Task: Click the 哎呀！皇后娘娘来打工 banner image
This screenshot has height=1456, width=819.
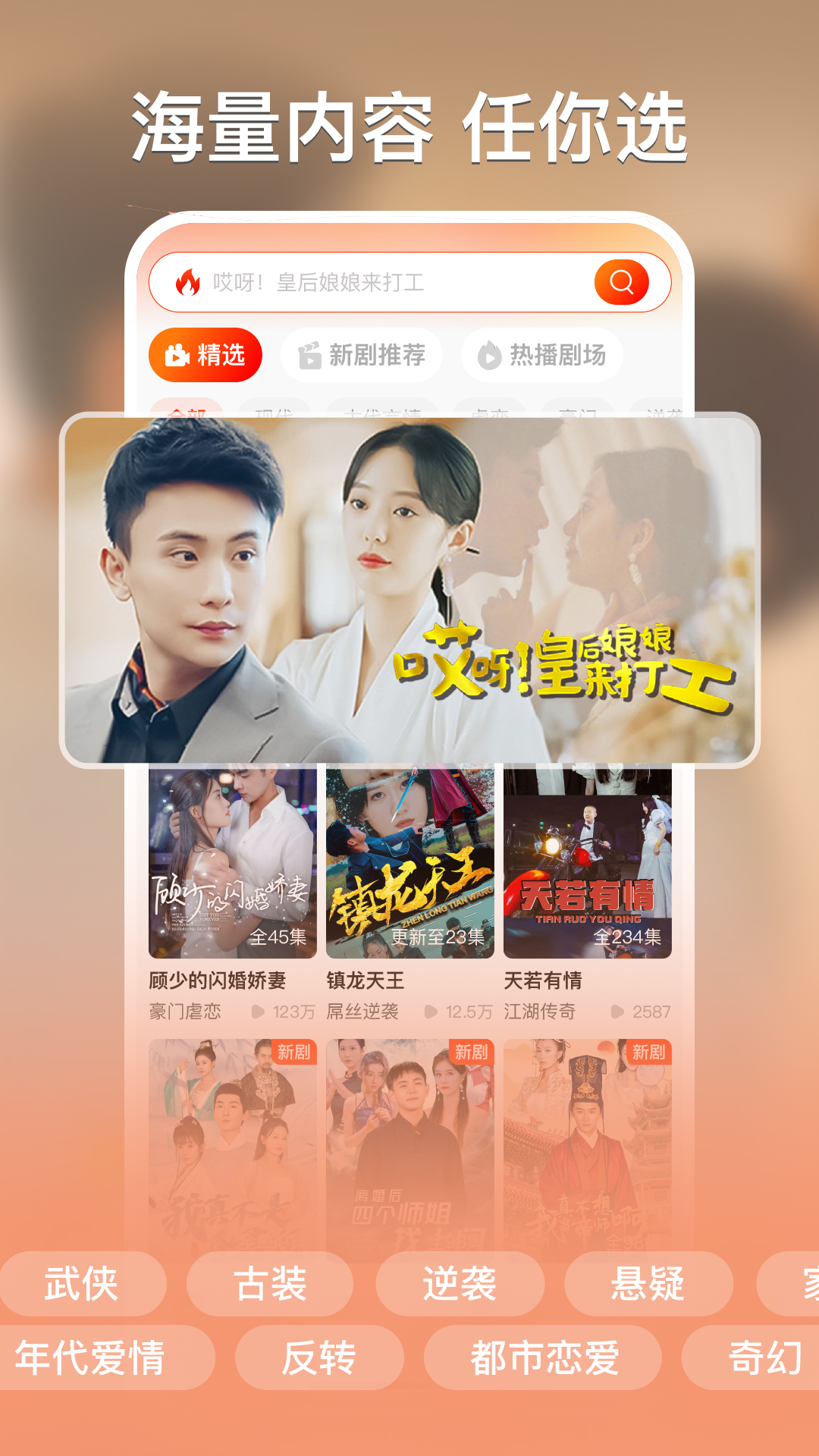Action: (409, 591)
